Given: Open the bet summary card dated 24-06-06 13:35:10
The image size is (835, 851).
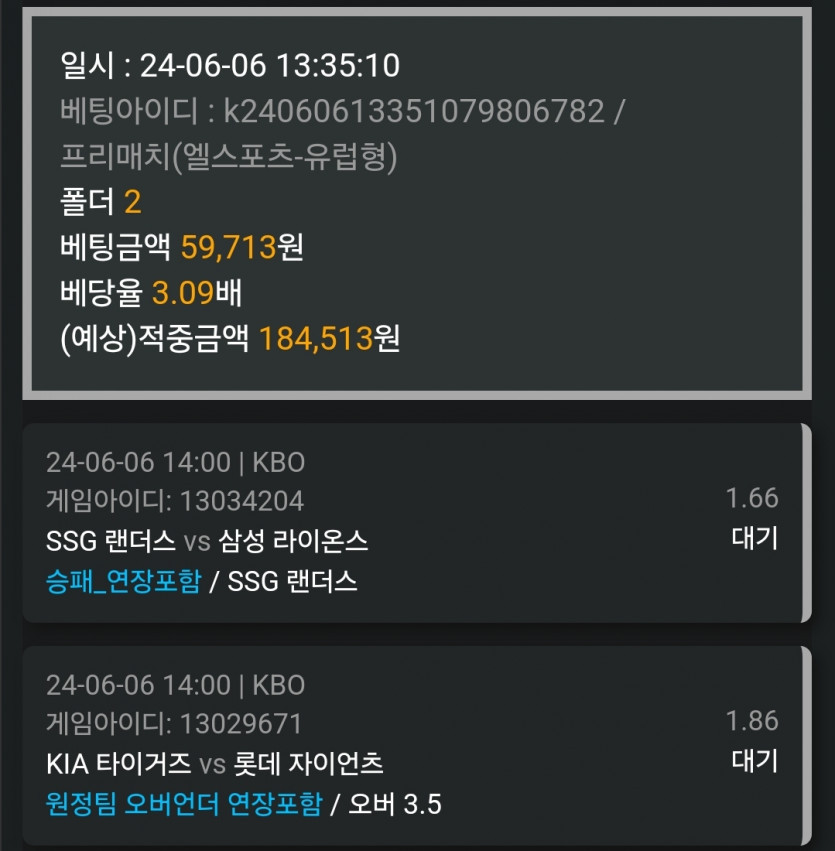Looking at the screenshot, I should [x=415, y=203].
